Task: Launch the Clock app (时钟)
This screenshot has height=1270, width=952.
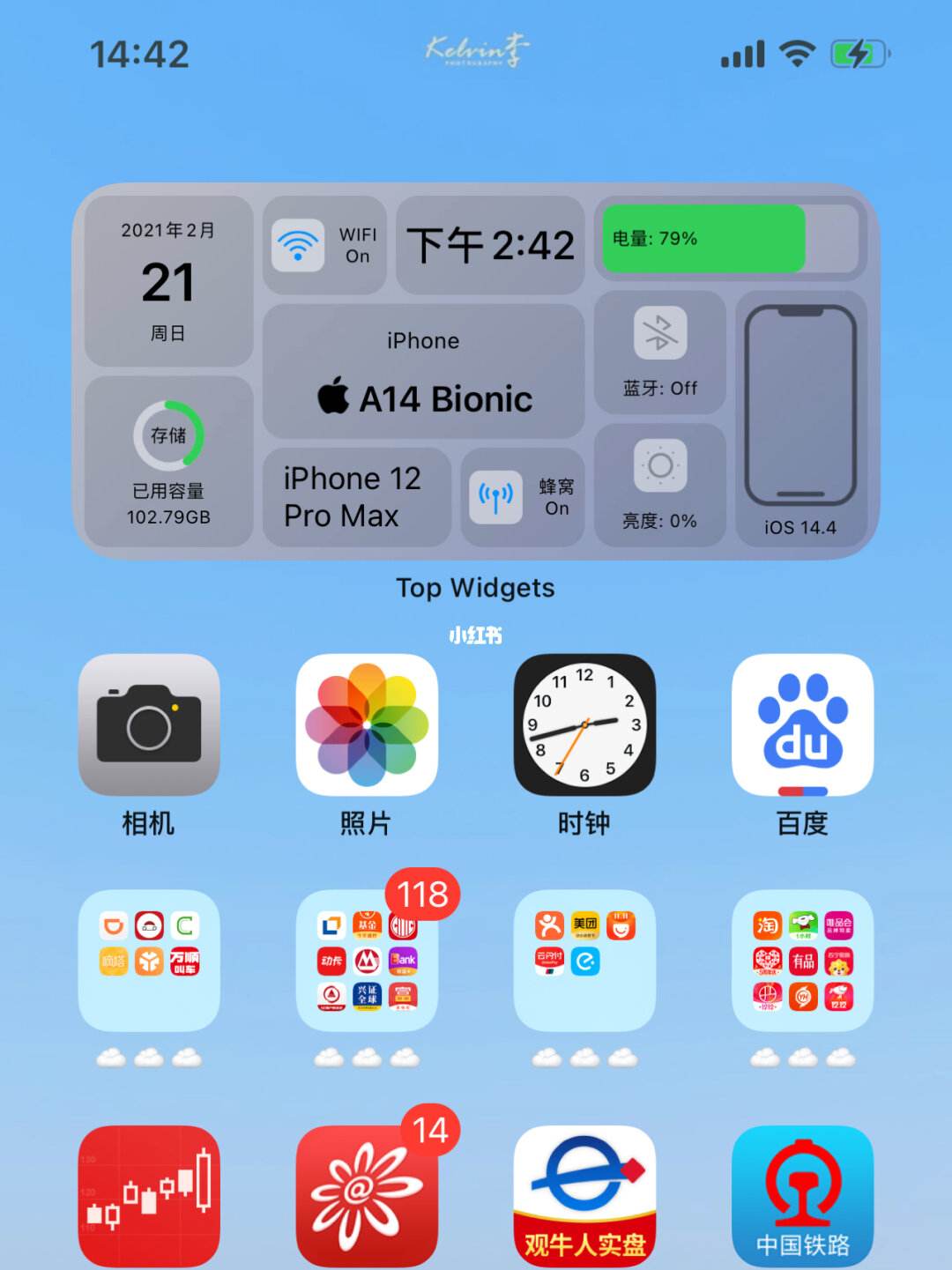Action: click(584, 724)
